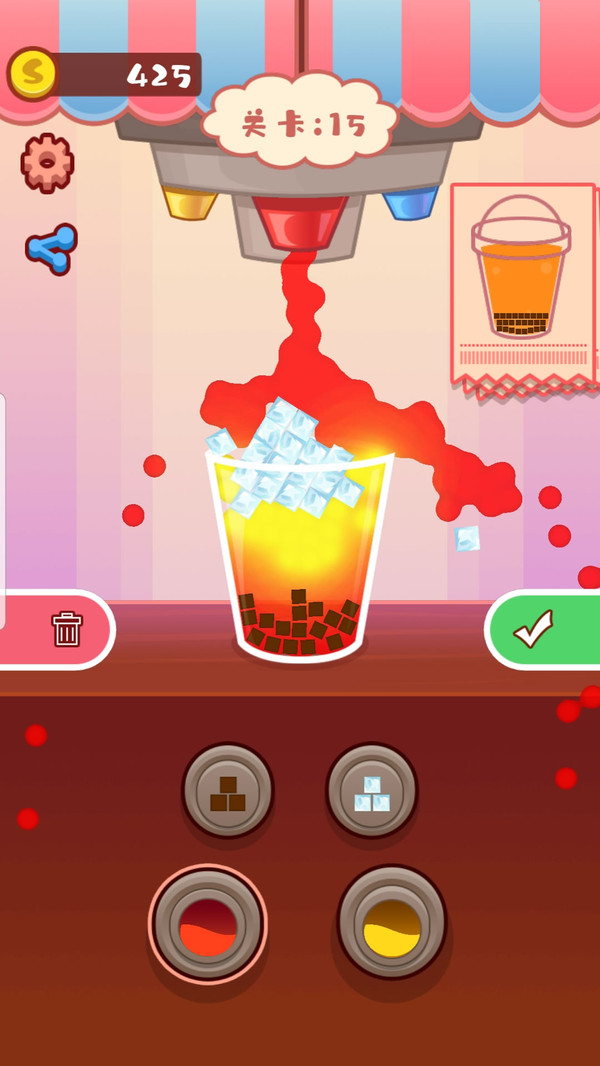Share the game

point(51,249)
